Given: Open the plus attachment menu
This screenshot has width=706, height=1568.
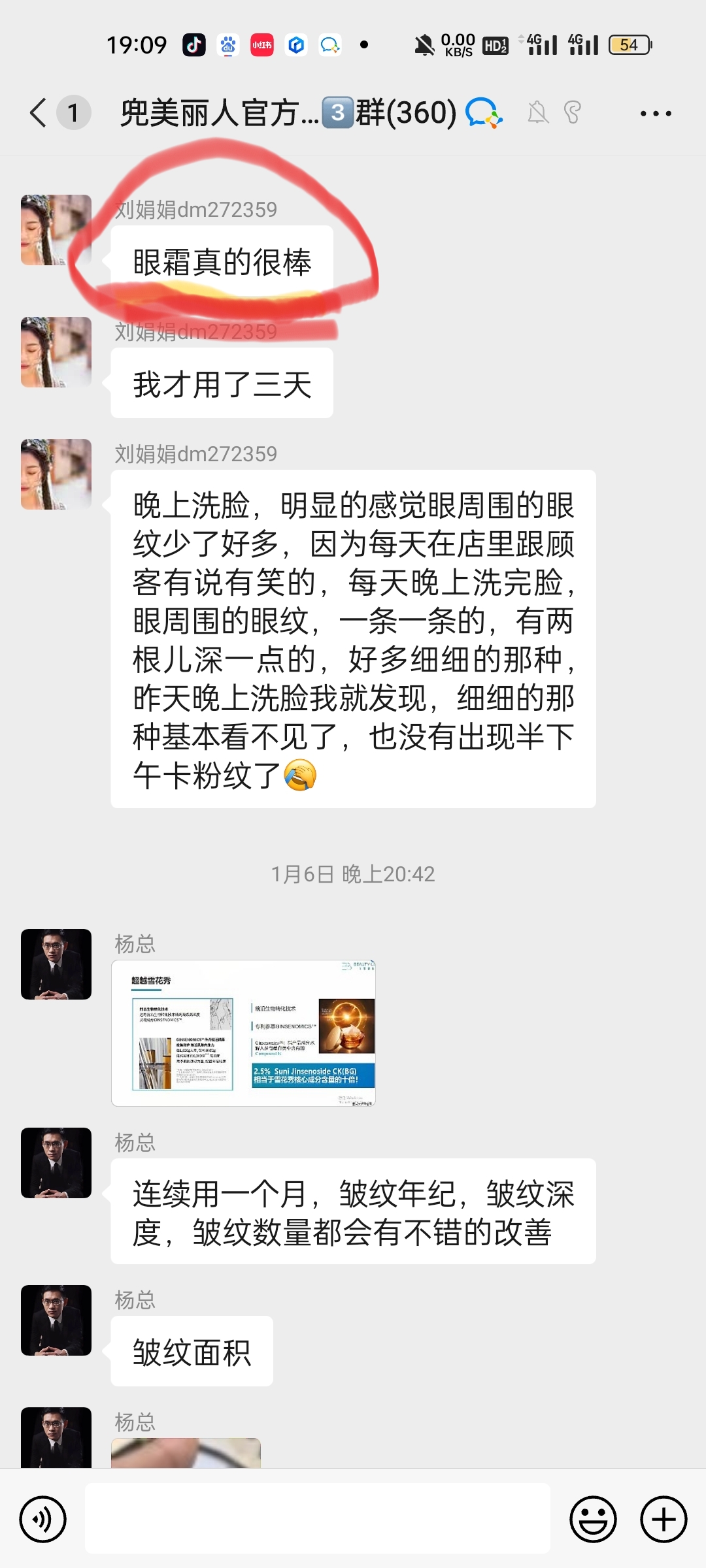Looking at the screenshot, I should [664, 1519].
